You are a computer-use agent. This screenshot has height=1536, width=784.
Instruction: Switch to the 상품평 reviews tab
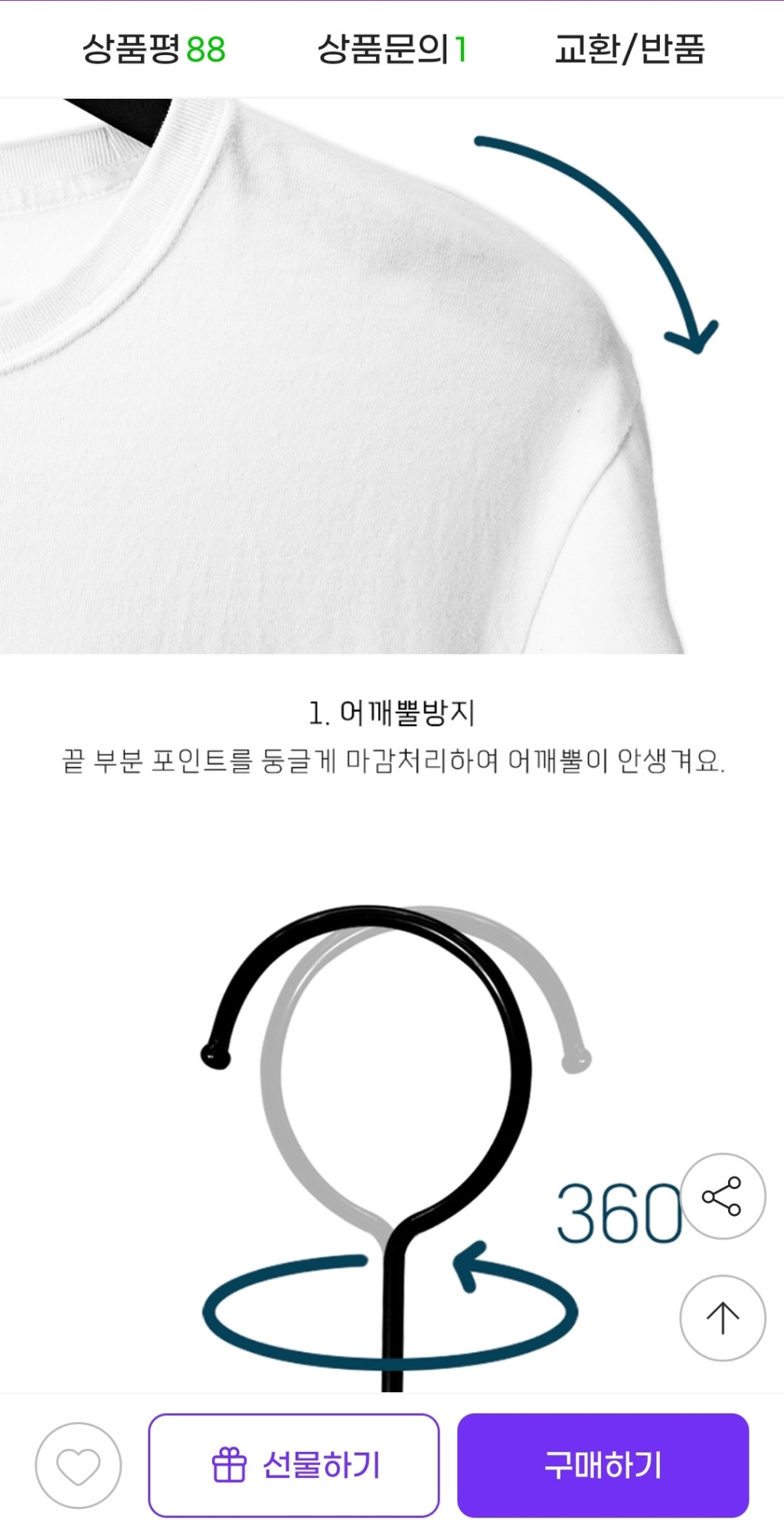tap(154, 50)
